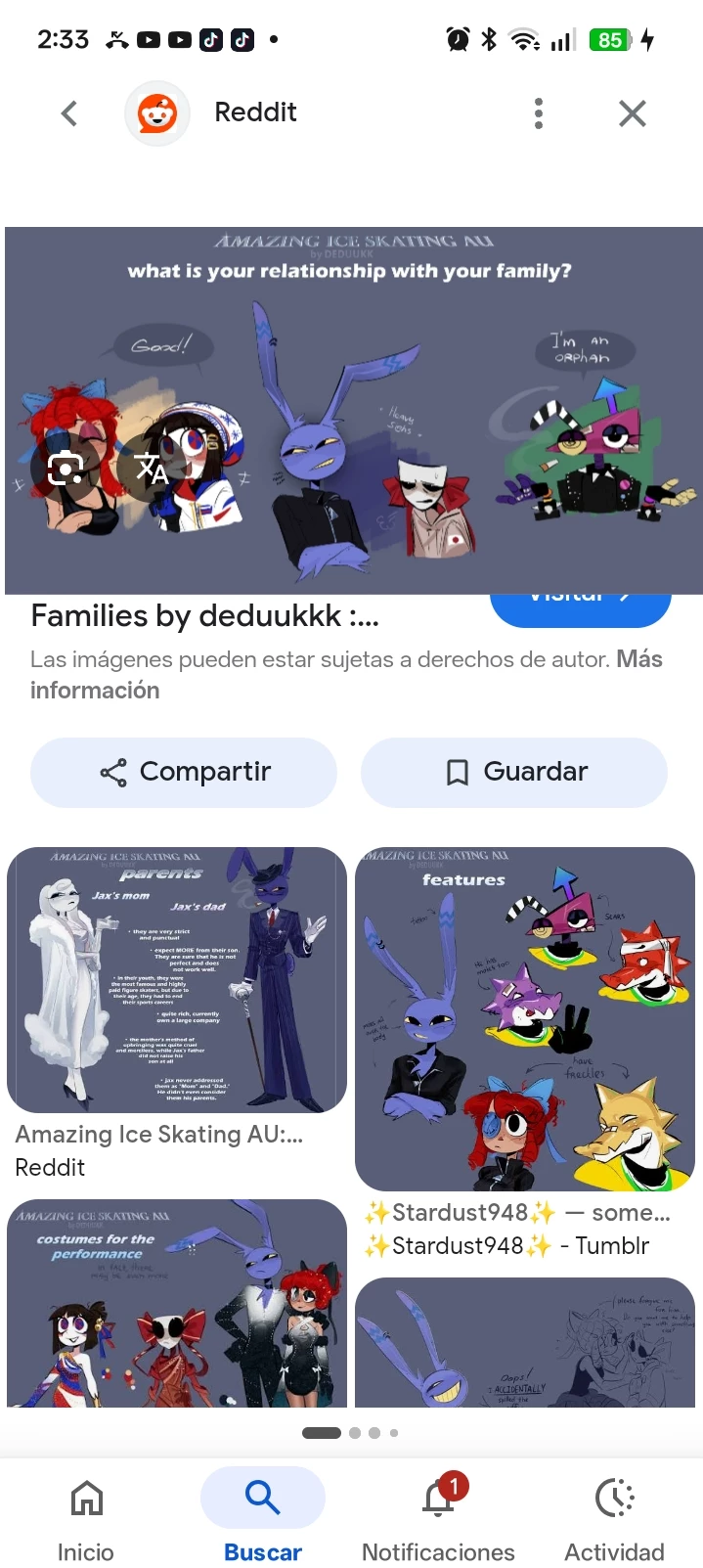
Task: Open the three-dot overflow menu
Action: 538,113
